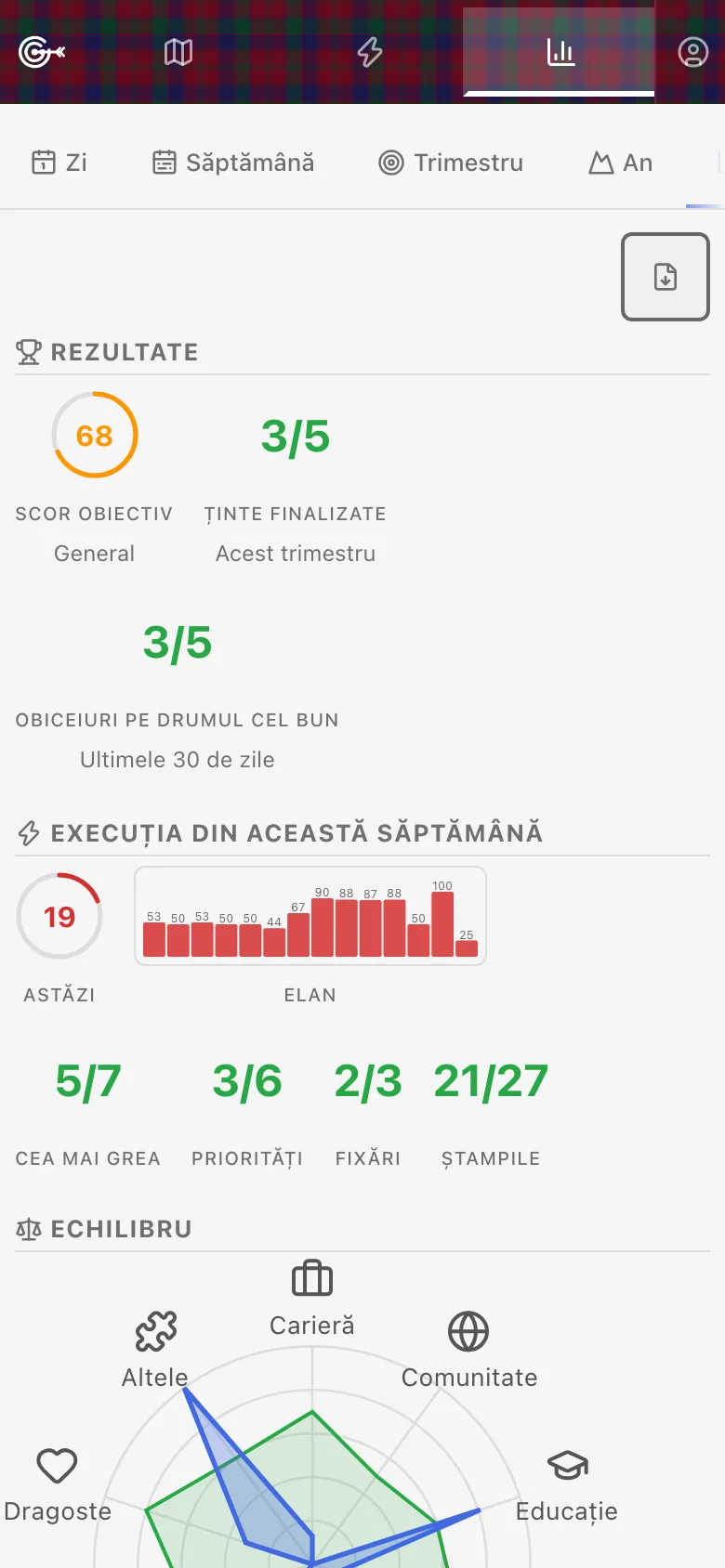The width and height of the screenshot is (725, 1568).
Task: Tap the export report download button
Action: pyautogui.click(x=666, y=277)
